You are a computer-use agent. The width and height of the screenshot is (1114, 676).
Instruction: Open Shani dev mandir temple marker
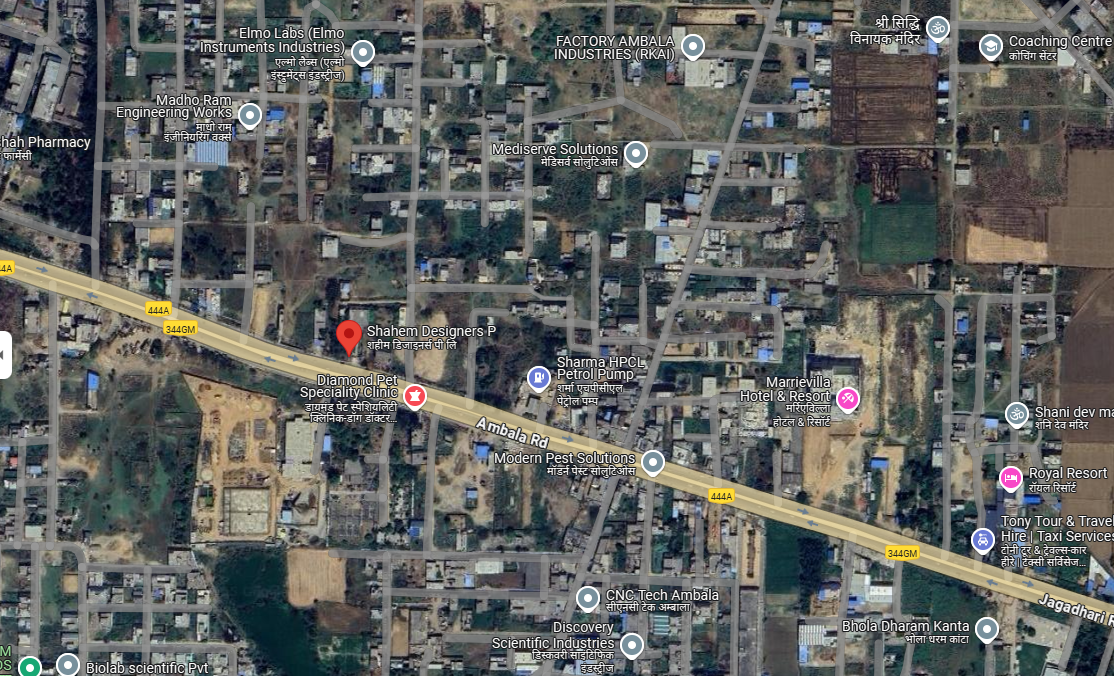pos(1017,414)
